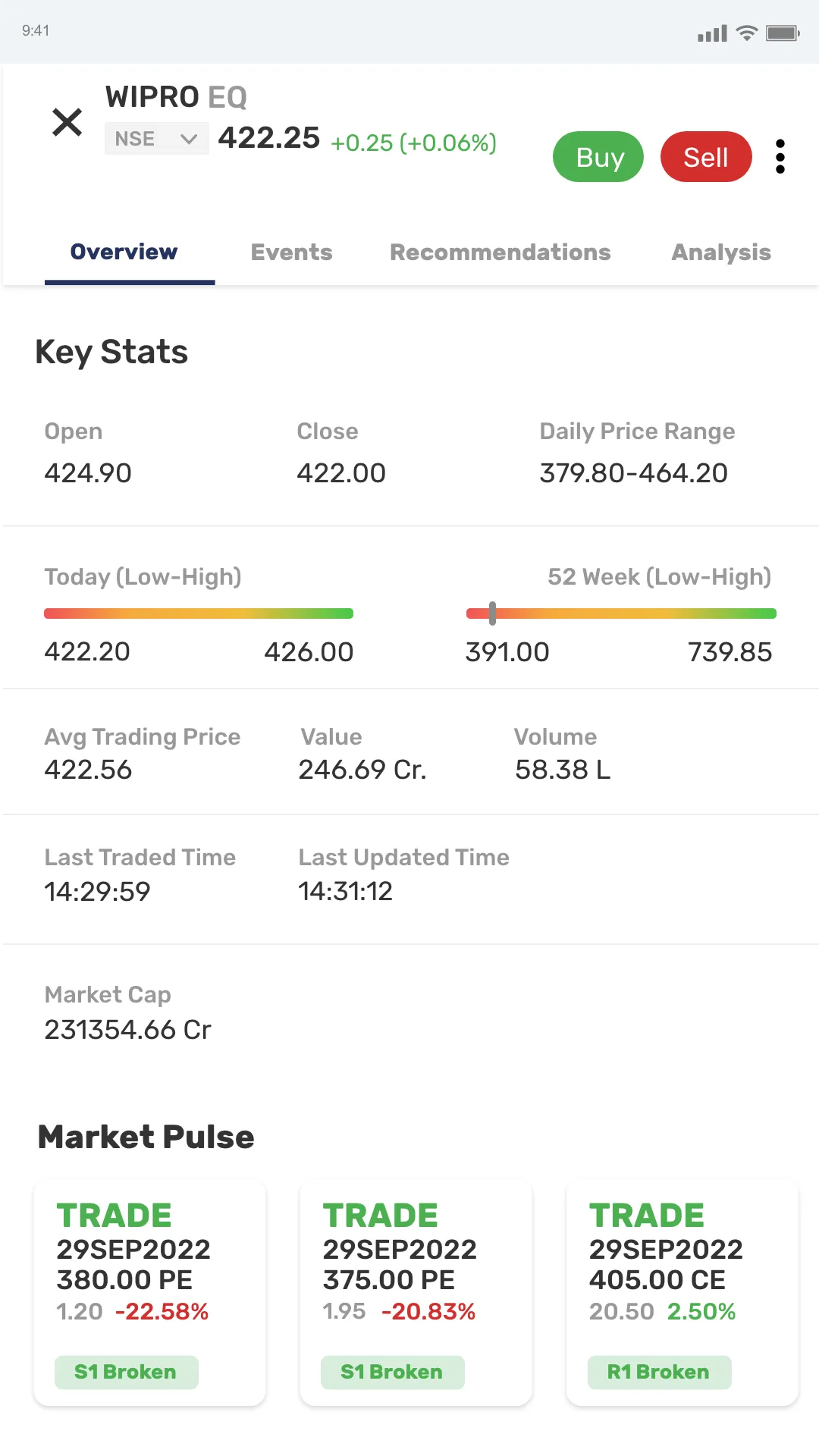Tap S1 Broken badge on 380.00 PE card
Screen dimensions: 819x1456
pyautogui.click(x=126, y=1372)
